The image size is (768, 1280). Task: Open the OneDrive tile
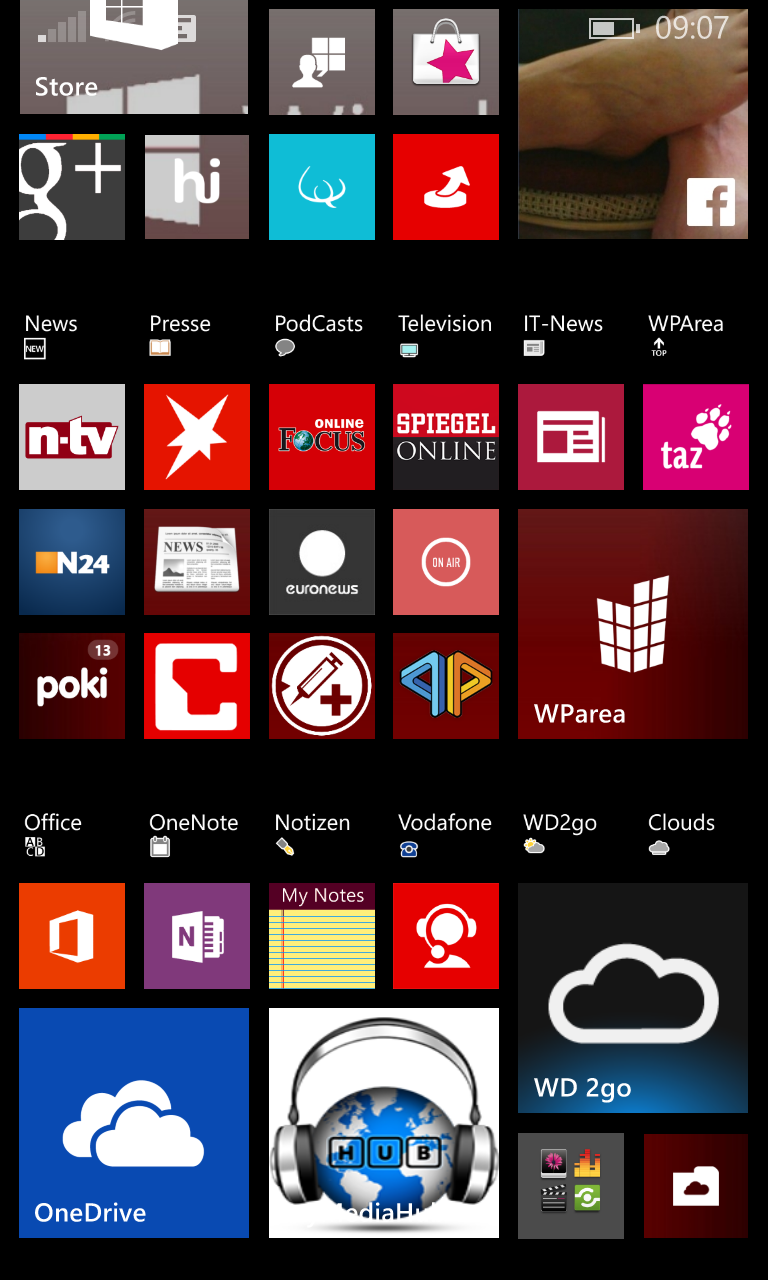click(133, 1122)
